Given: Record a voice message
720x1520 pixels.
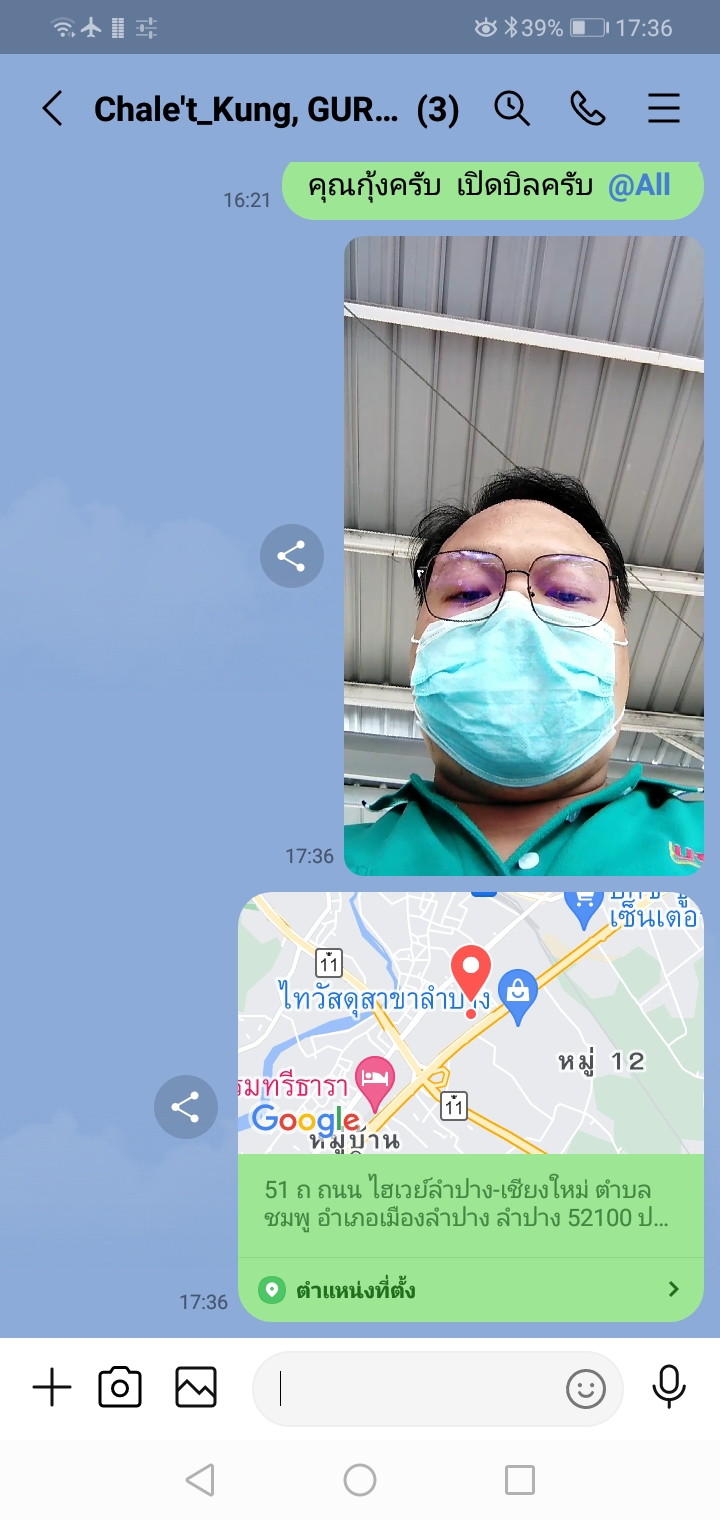Looking at the screenshot, I should (x=669, y=1388).
